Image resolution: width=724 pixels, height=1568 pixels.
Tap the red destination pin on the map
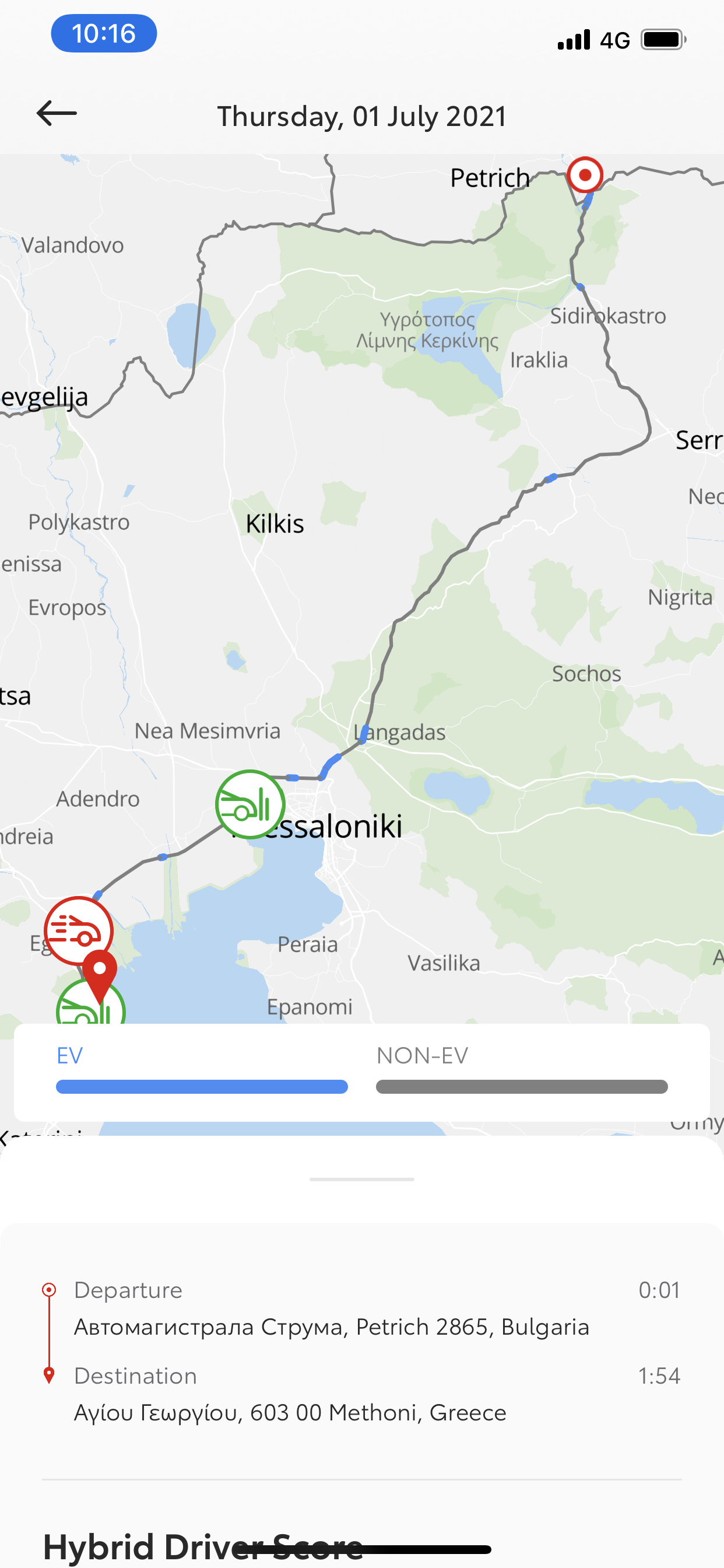coord(100,972)
